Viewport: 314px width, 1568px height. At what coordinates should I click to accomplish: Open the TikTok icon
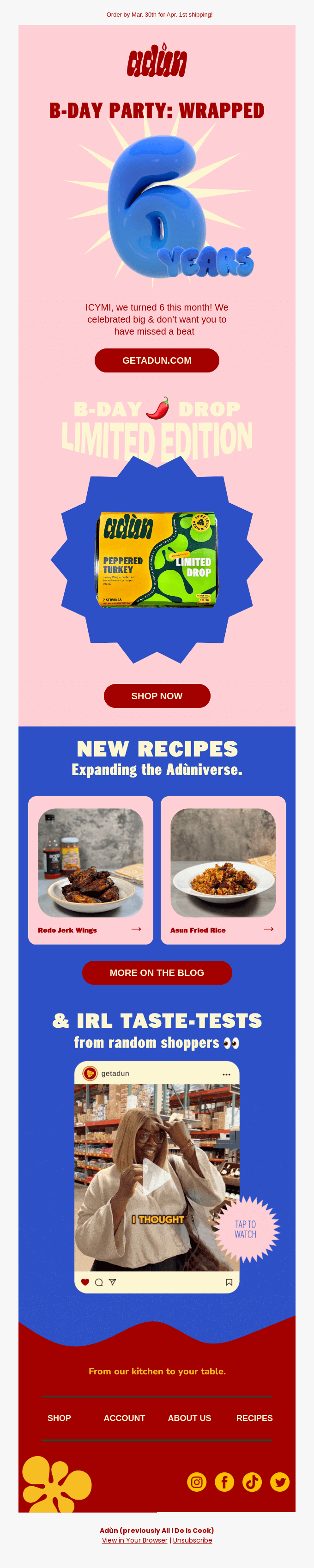pos(252,1482)
